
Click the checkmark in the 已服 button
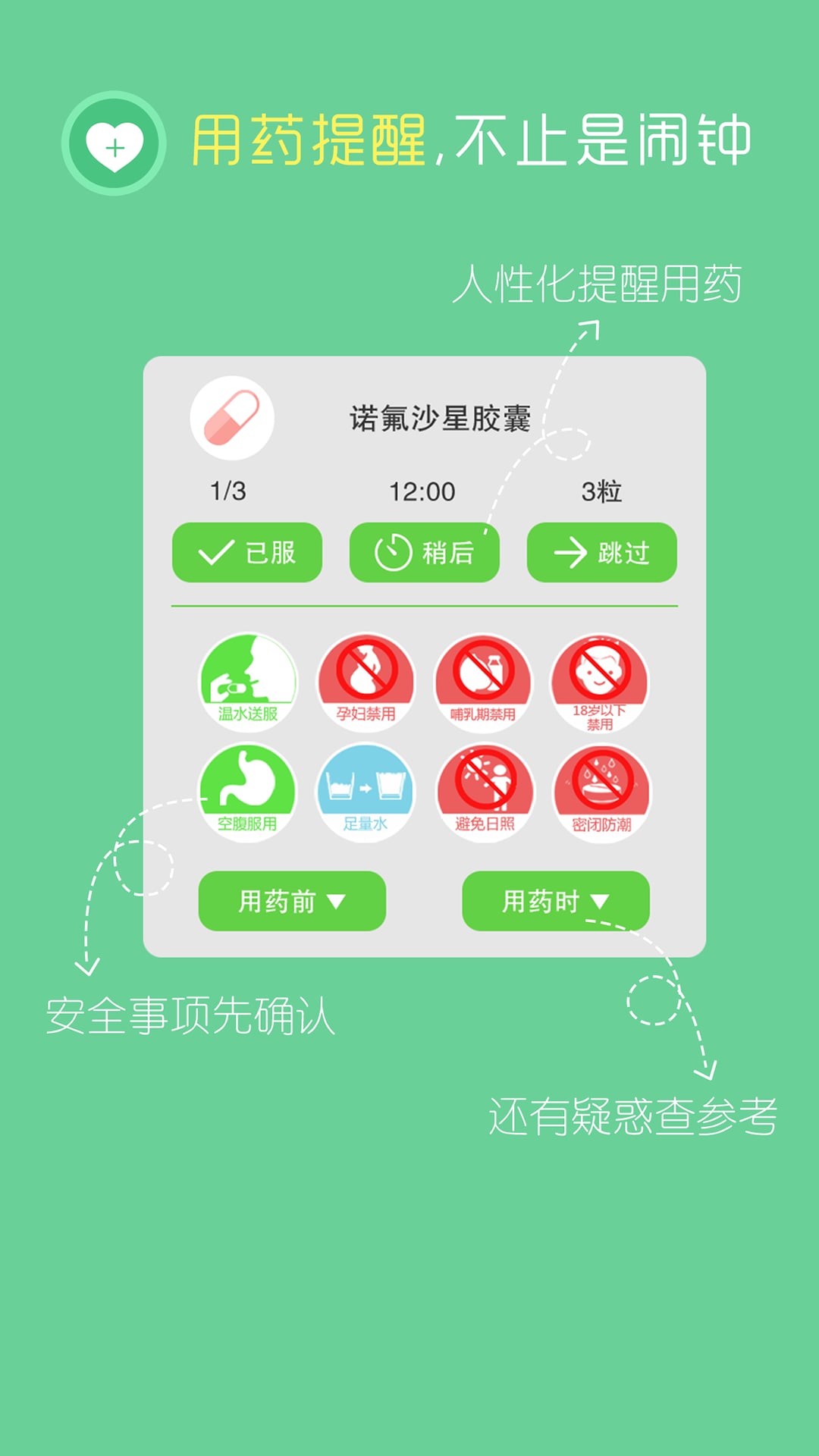coord(218,551)
